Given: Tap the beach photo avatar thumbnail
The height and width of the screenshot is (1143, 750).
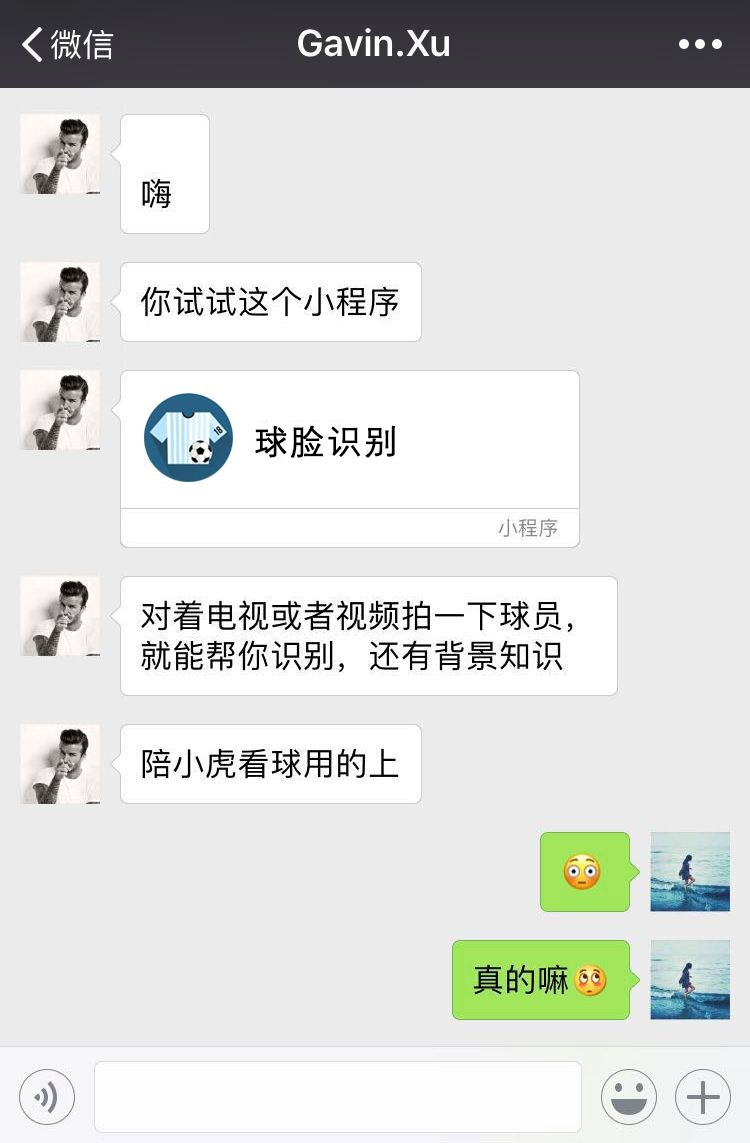Looking at the screenshot, I should [690, 872].
